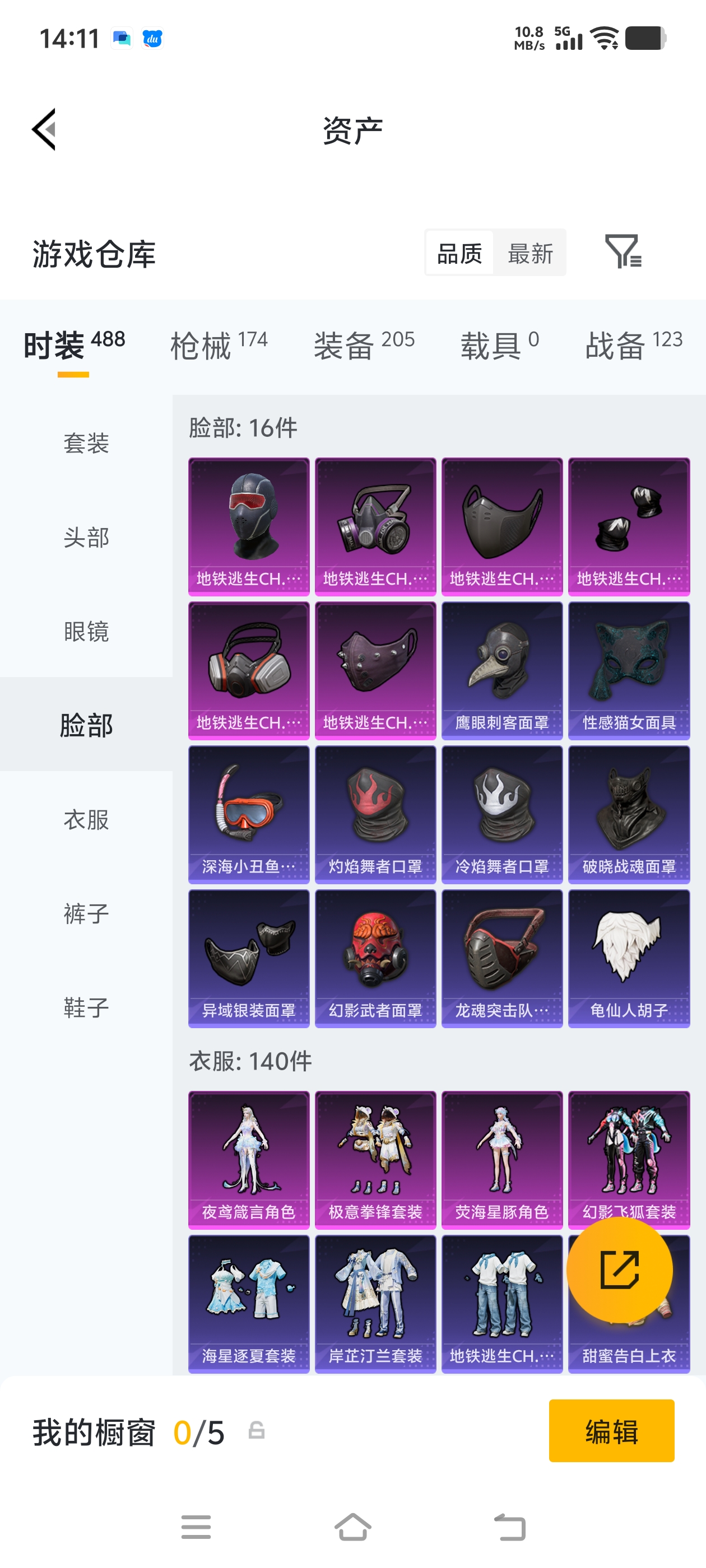The width and height of the screenshot is (706, 1568).
Task: Switch to the 装备 tab
Action: pos(364,345)
